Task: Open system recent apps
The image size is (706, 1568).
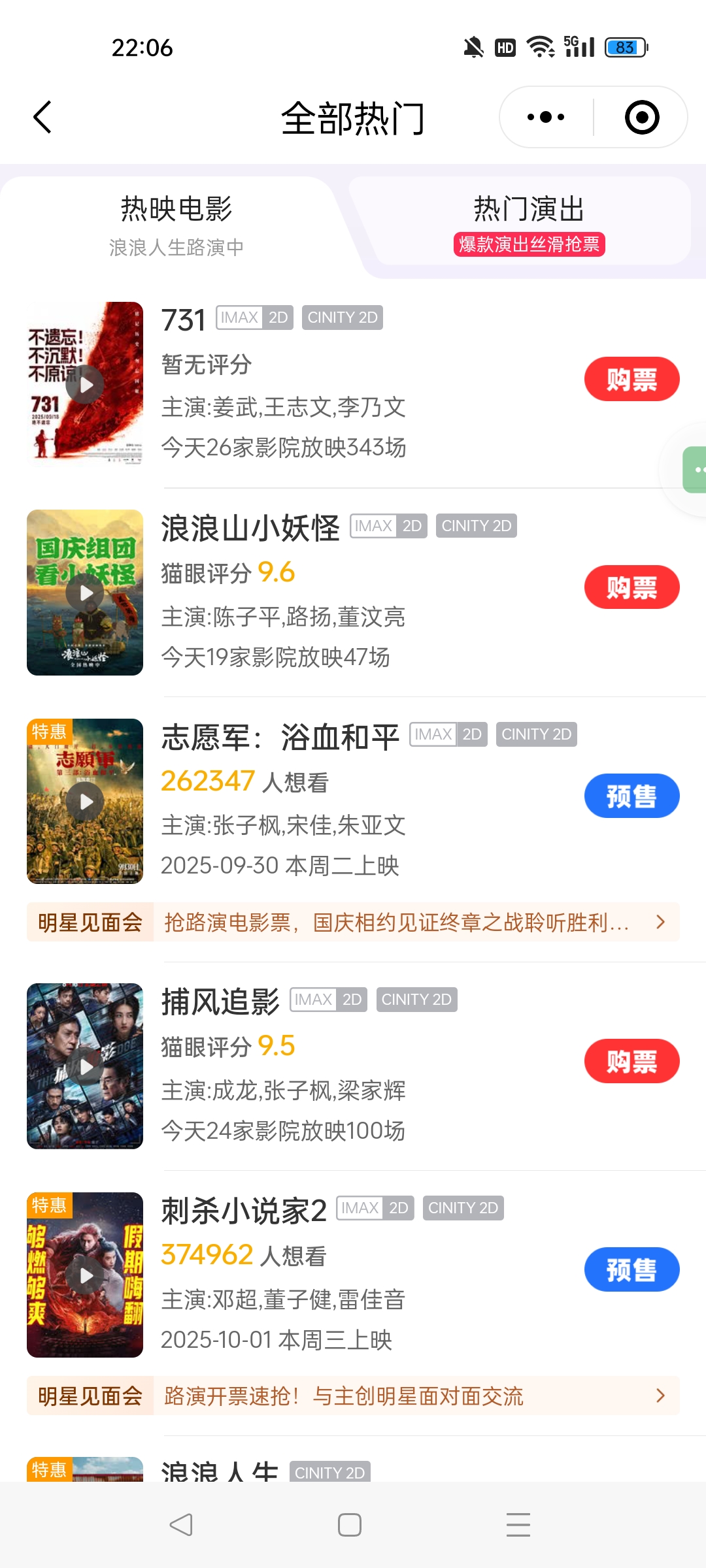Action: click(518, 1525)
